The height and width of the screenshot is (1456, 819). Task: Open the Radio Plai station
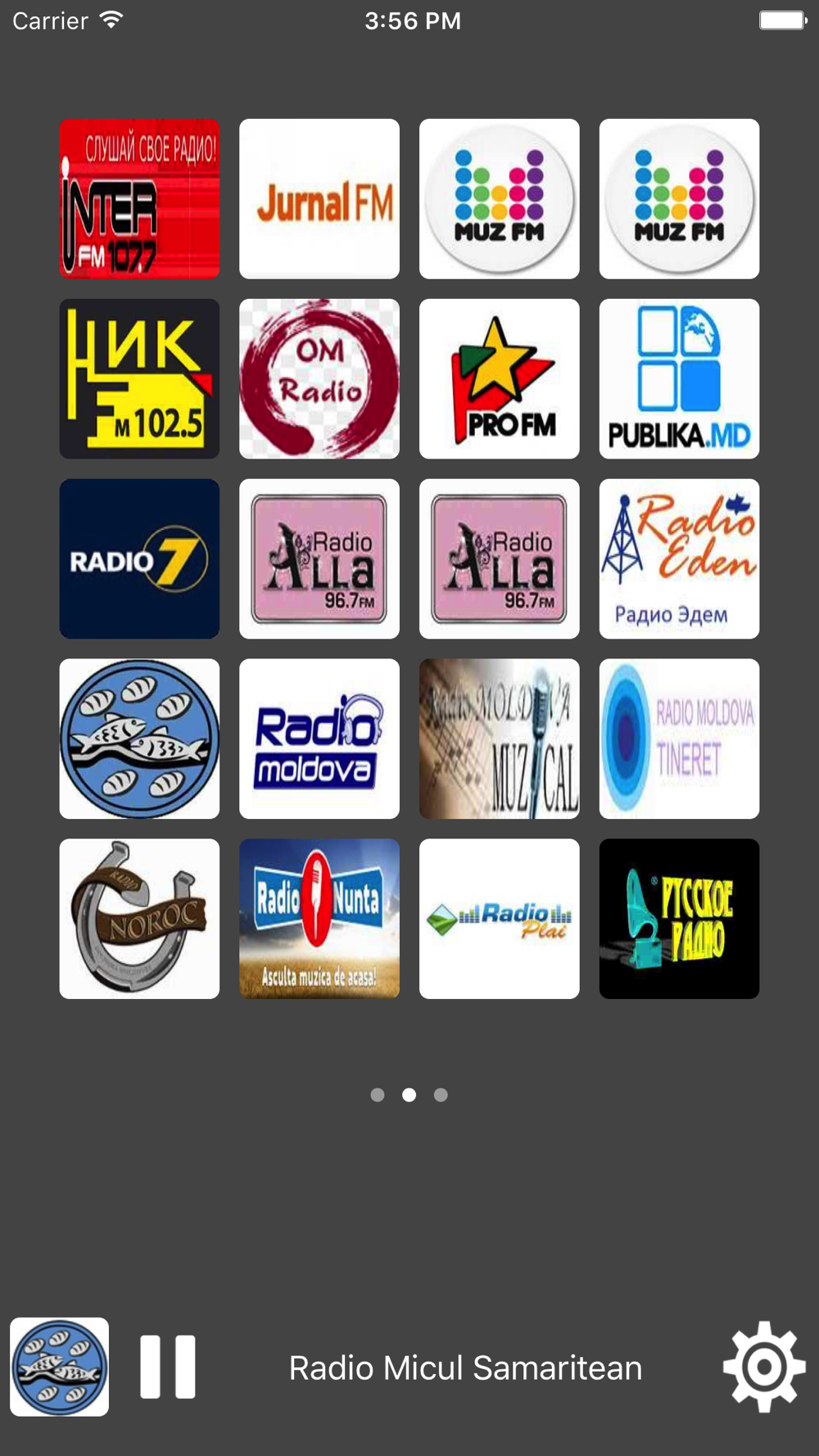[500, 919]
